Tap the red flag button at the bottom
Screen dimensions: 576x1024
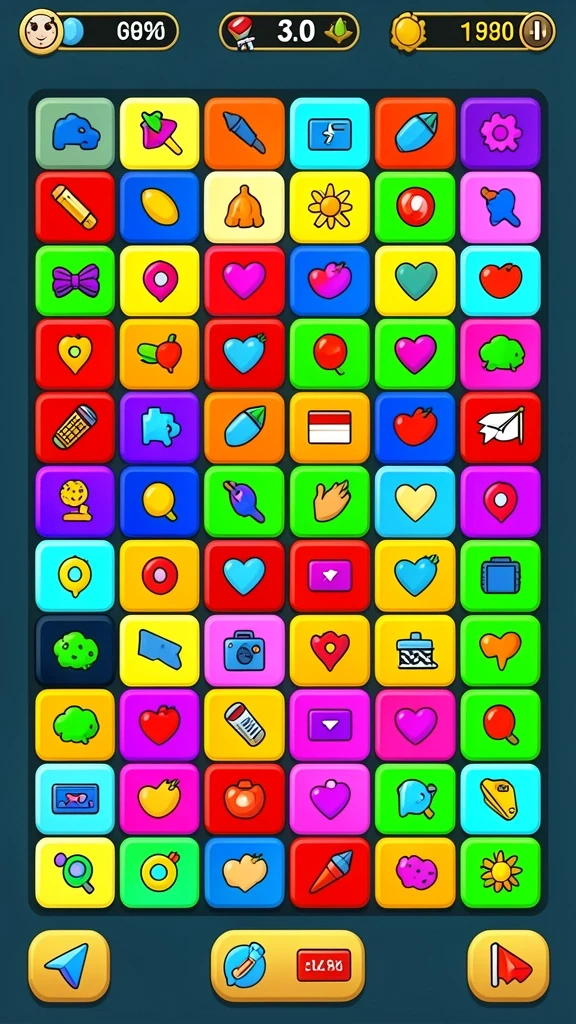click(508, 966)
